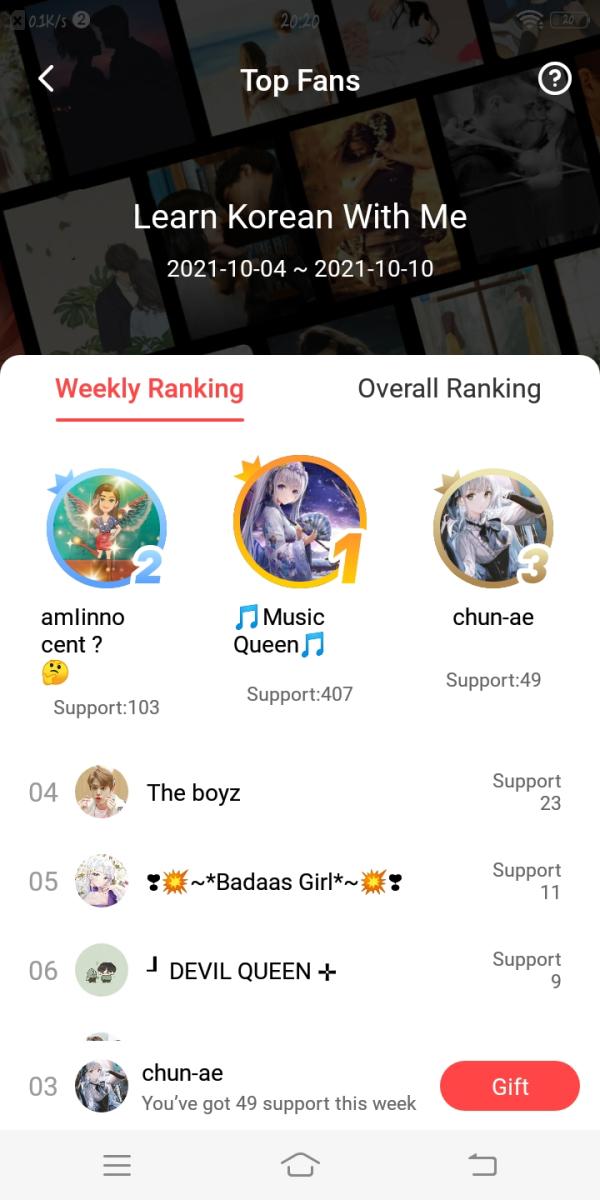View amIinnocent's rank 2 avatar
Image resolution: width=600 pixels, height=1200 pixels.
pos(106,527)
